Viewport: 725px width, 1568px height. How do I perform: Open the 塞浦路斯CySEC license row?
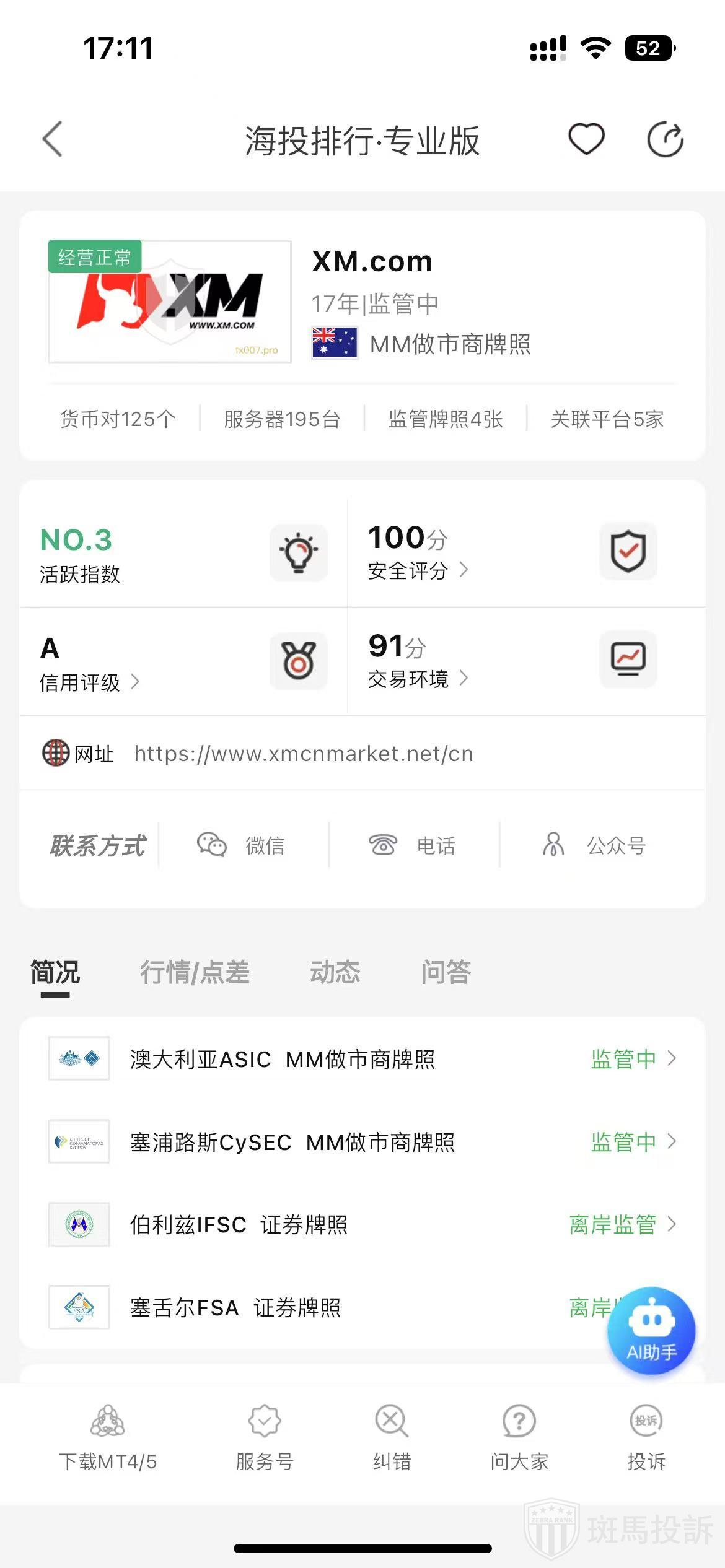[x=362, y=1142]
